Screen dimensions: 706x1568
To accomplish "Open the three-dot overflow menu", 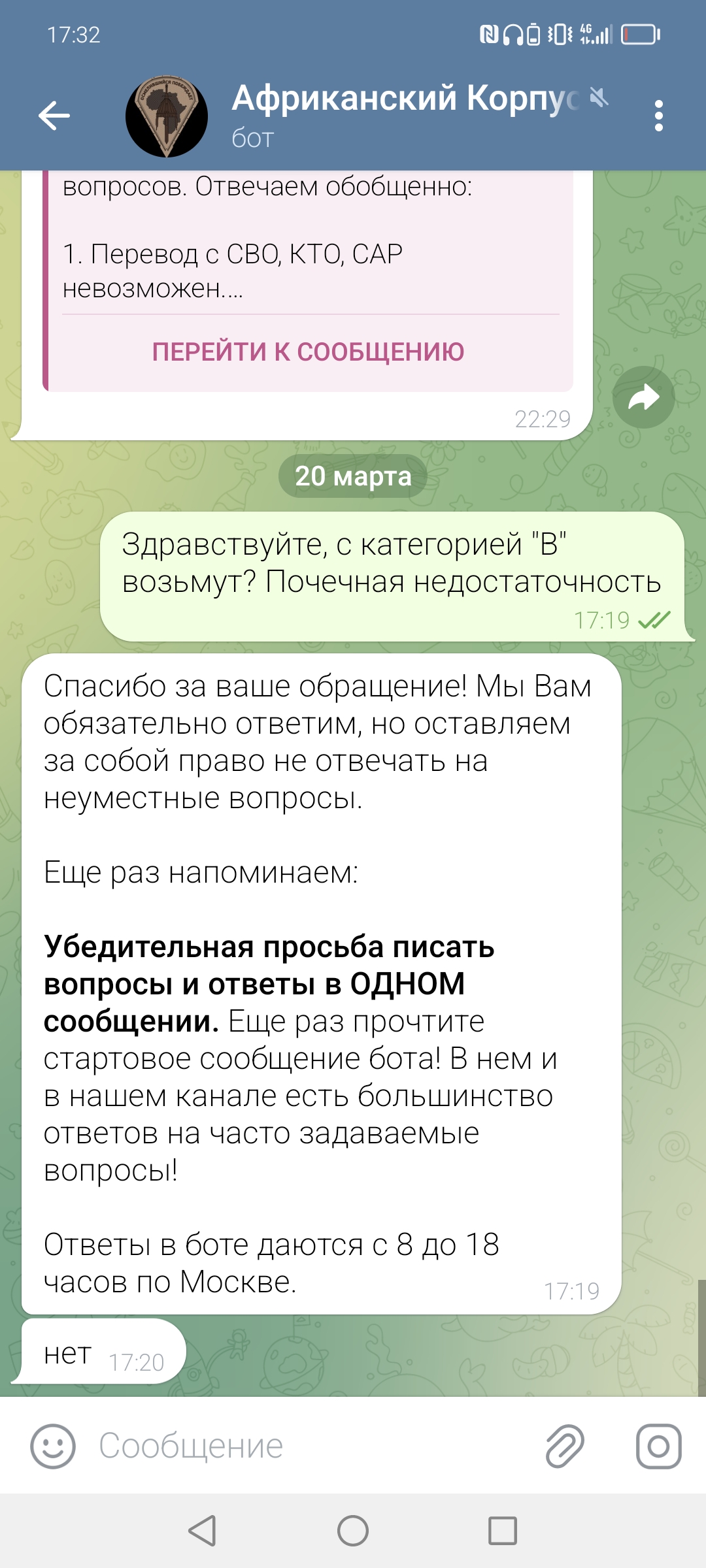I will click(x=658, y=116).
